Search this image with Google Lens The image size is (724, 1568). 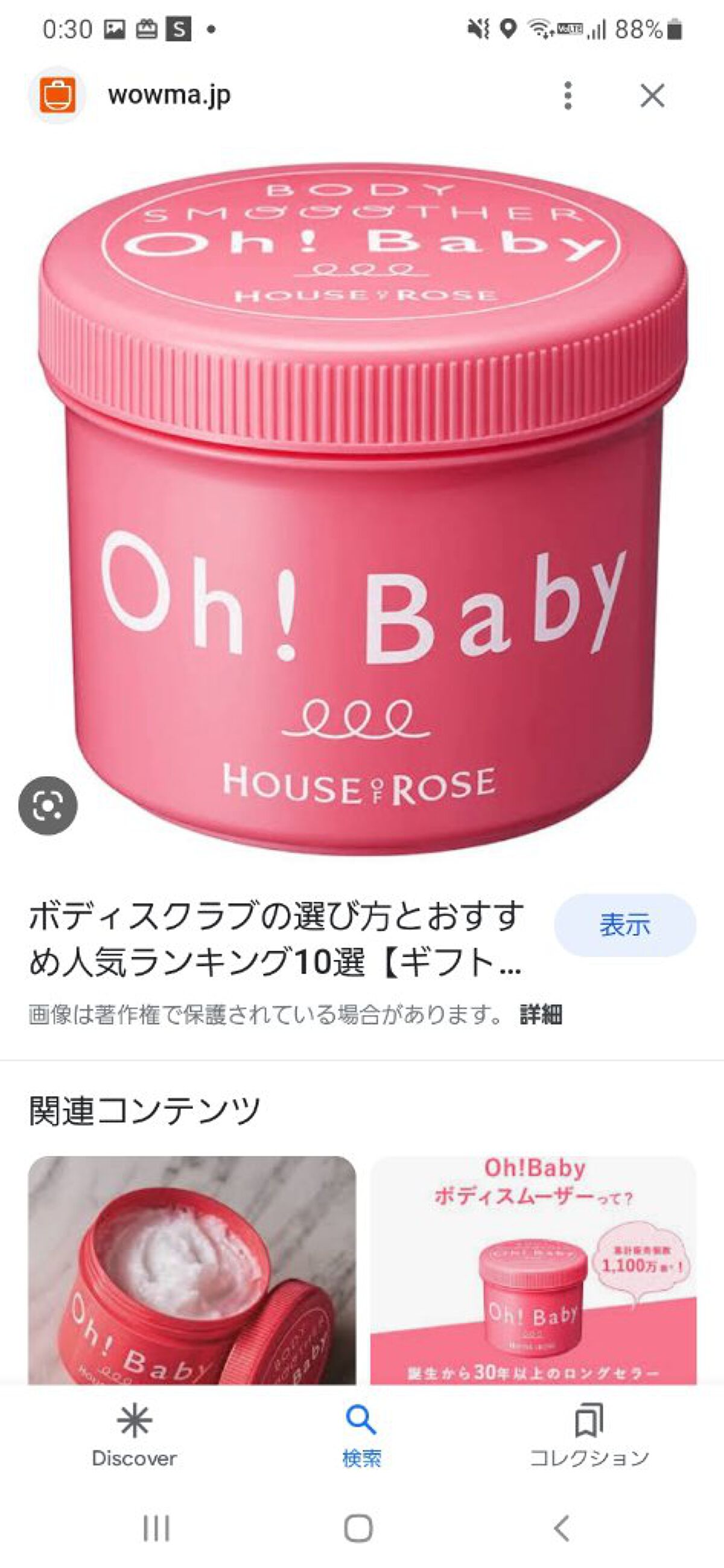pos(48,805)
